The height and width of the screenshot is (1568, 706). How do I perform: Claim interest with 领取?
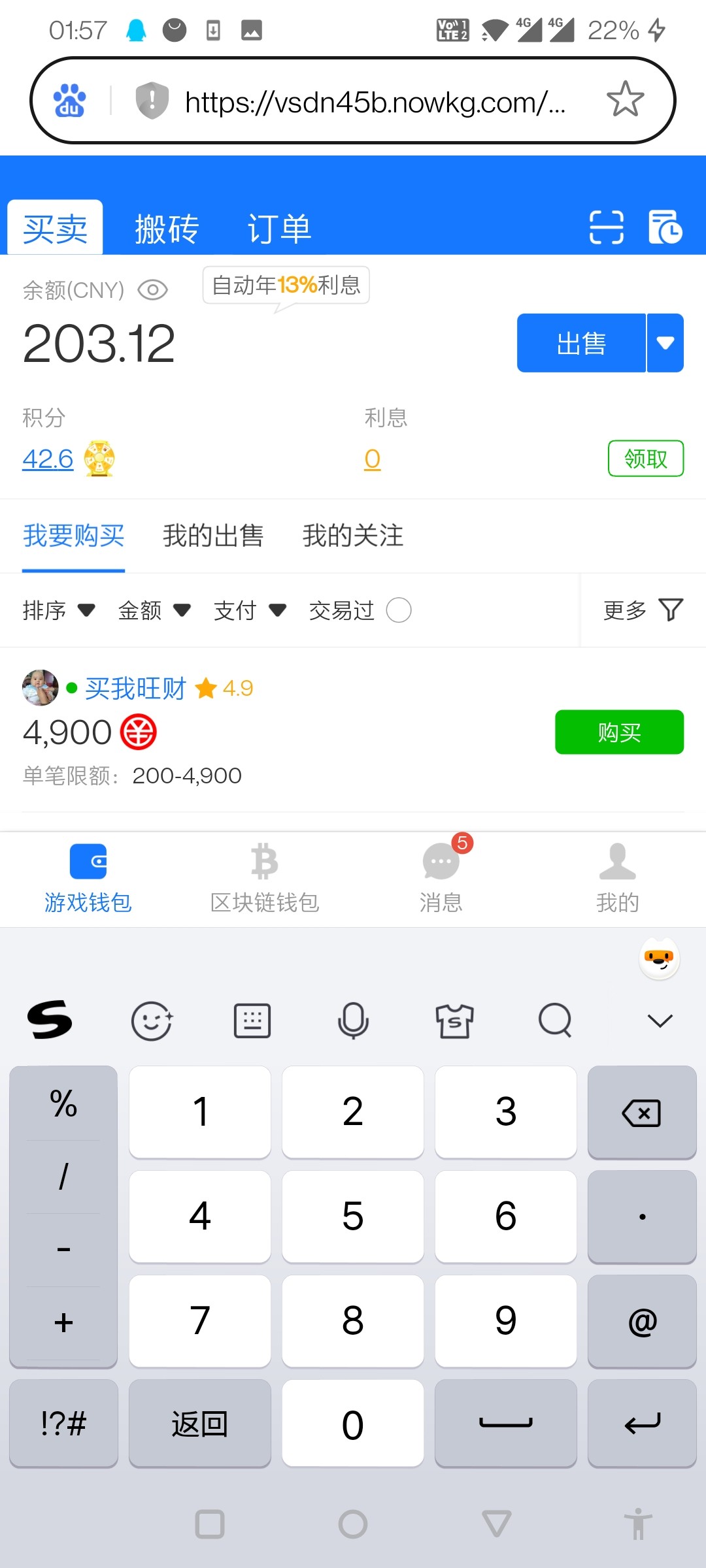point(645,459)
